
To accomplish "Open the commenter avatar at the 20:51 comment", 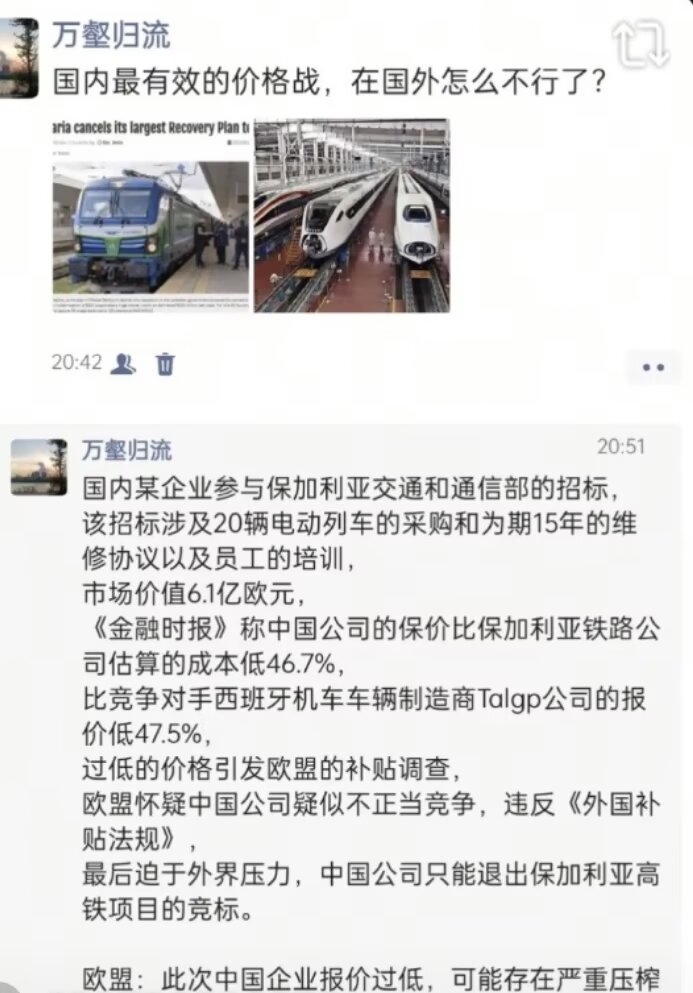I will point(39,467).
